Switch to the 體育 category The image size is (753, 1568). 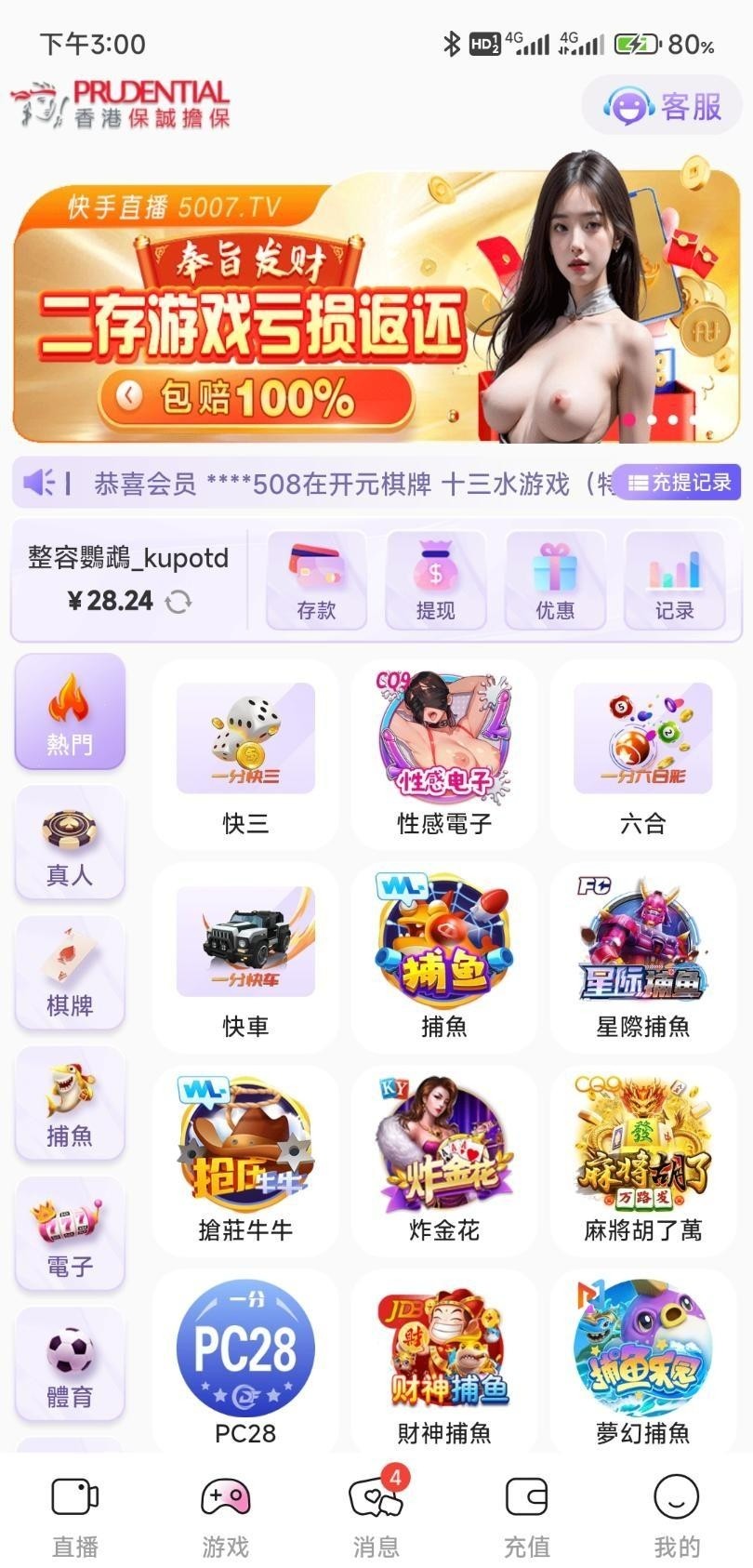point(70,1364)
